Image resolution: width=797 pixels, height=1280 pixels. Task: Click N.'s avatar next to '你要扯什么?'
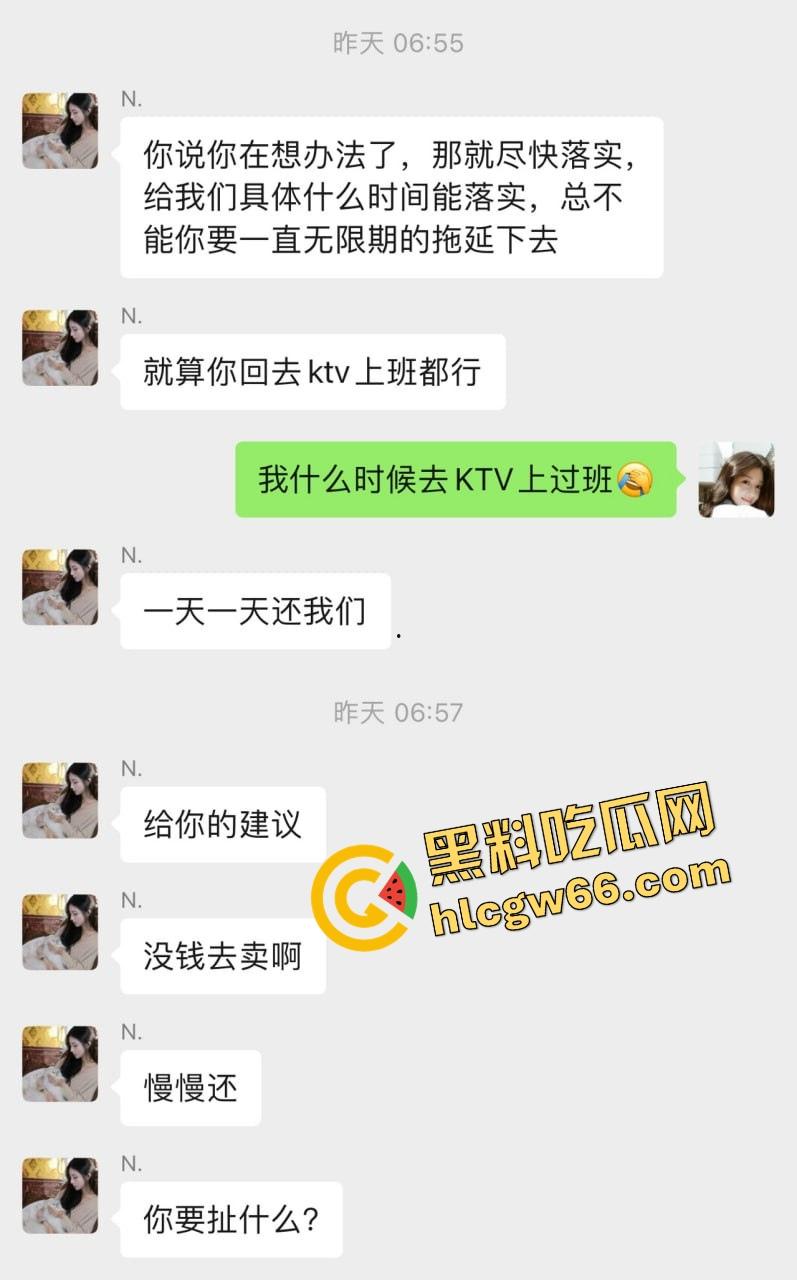59,1197
